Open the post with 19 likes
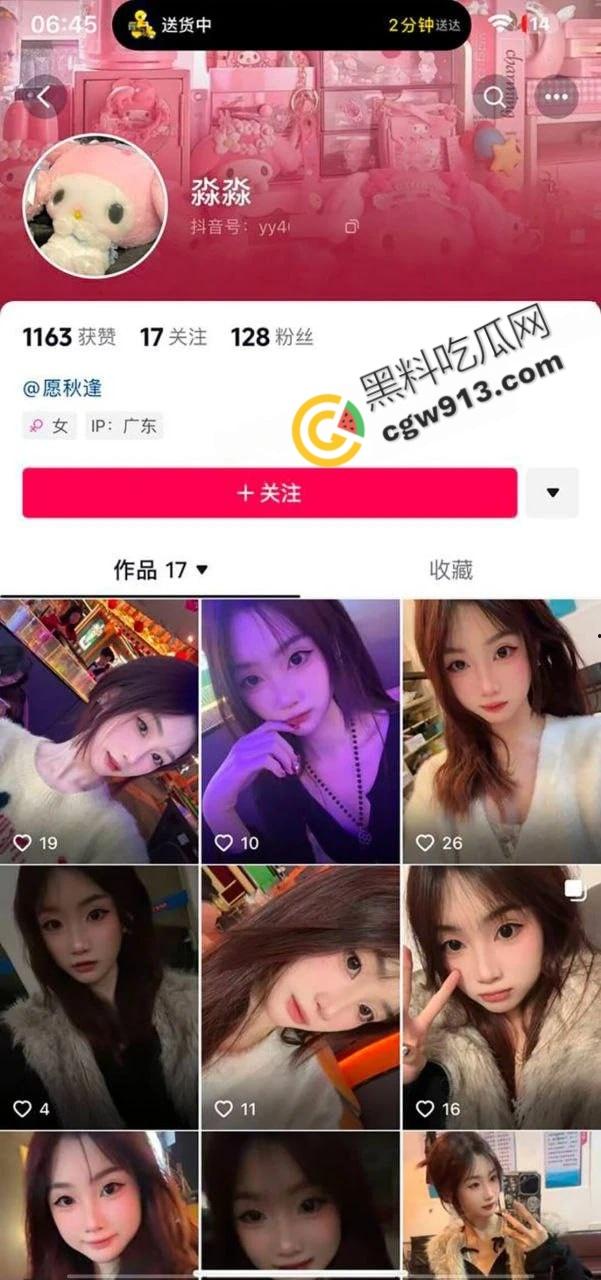The image size is (601, 1280). point(99,730)
